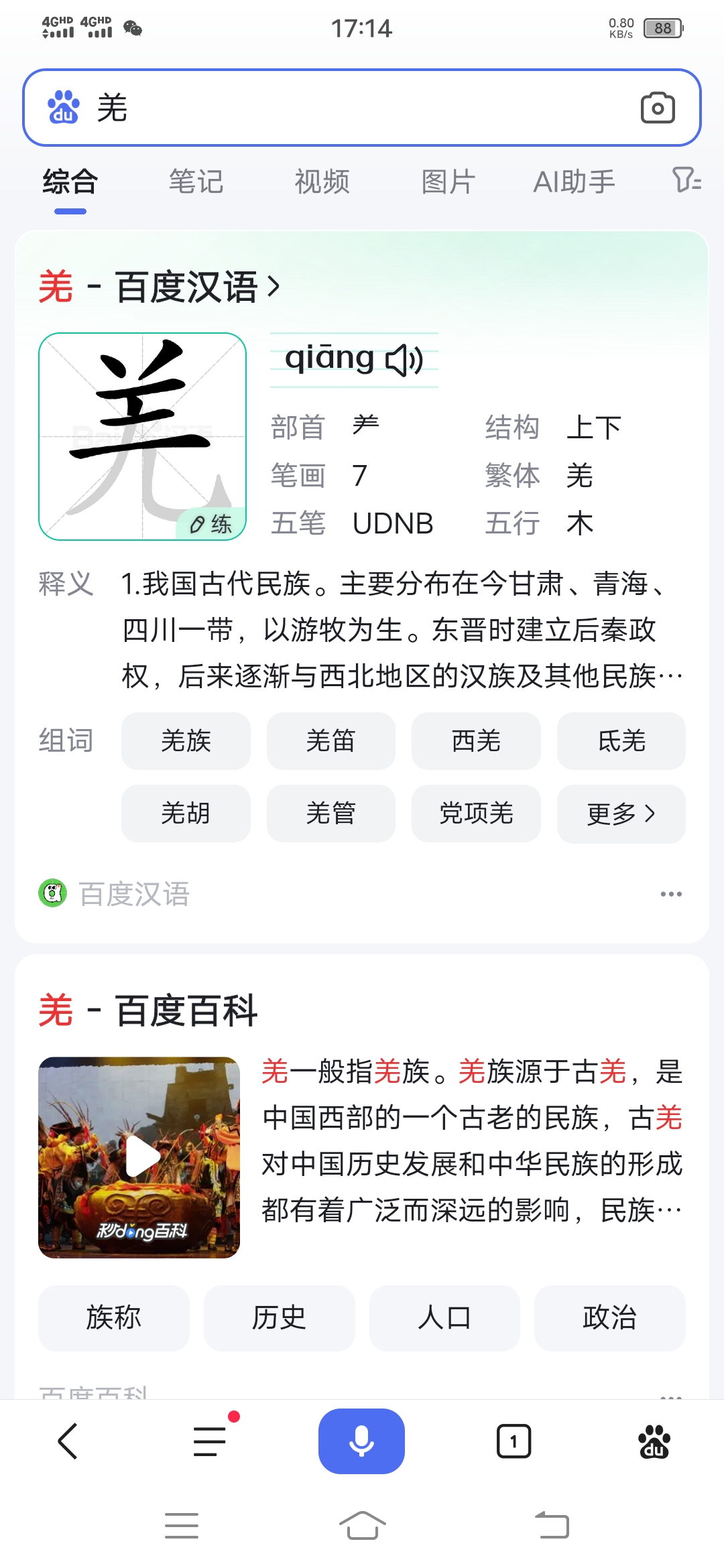Open the 羌族 word link

pyautogui.click(x=186, y=741)
